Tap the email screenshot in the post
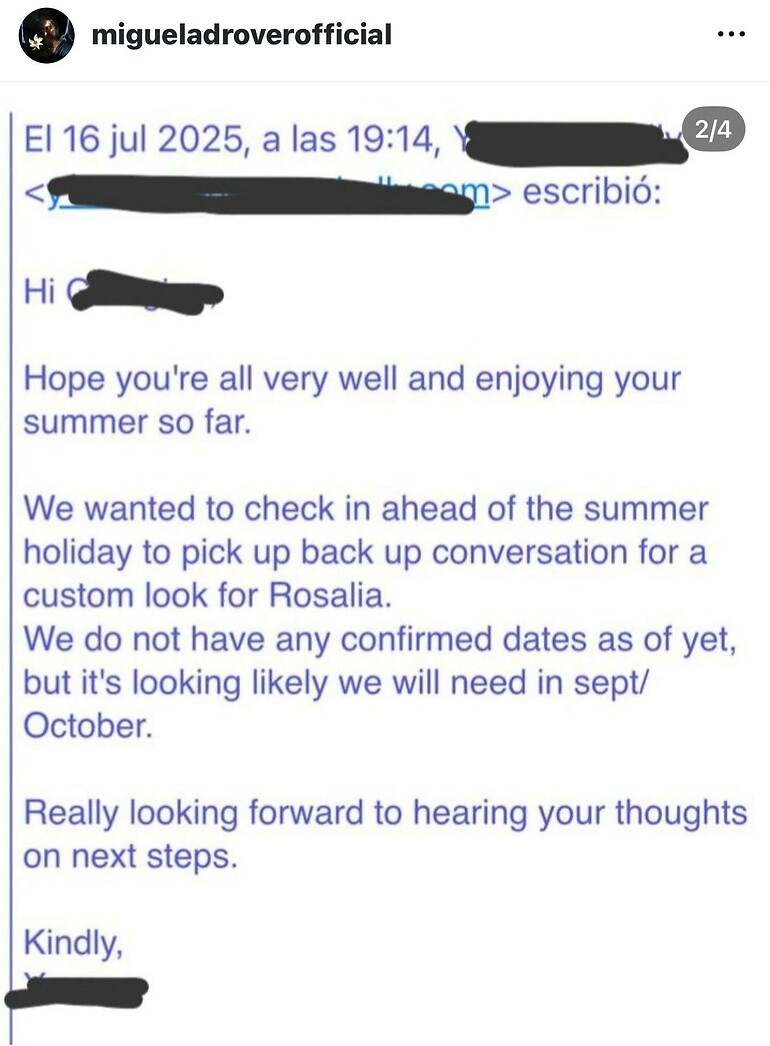This screenshot has width=770, height=1046. (x=385, y=560)
